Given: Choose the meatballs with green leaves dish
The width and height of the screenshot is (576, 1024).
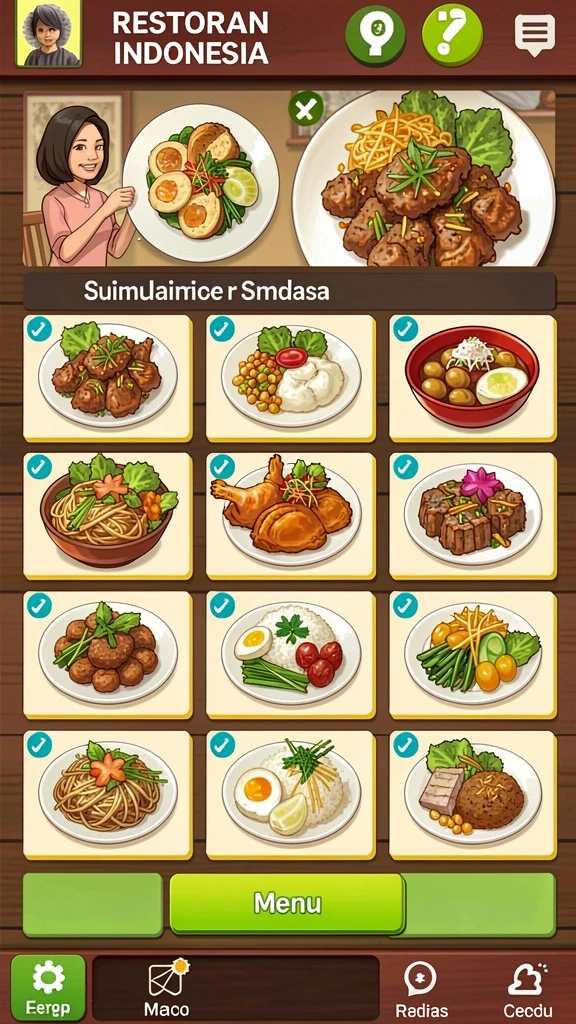Looking at the screenshot, I should [x=108, y=651].
